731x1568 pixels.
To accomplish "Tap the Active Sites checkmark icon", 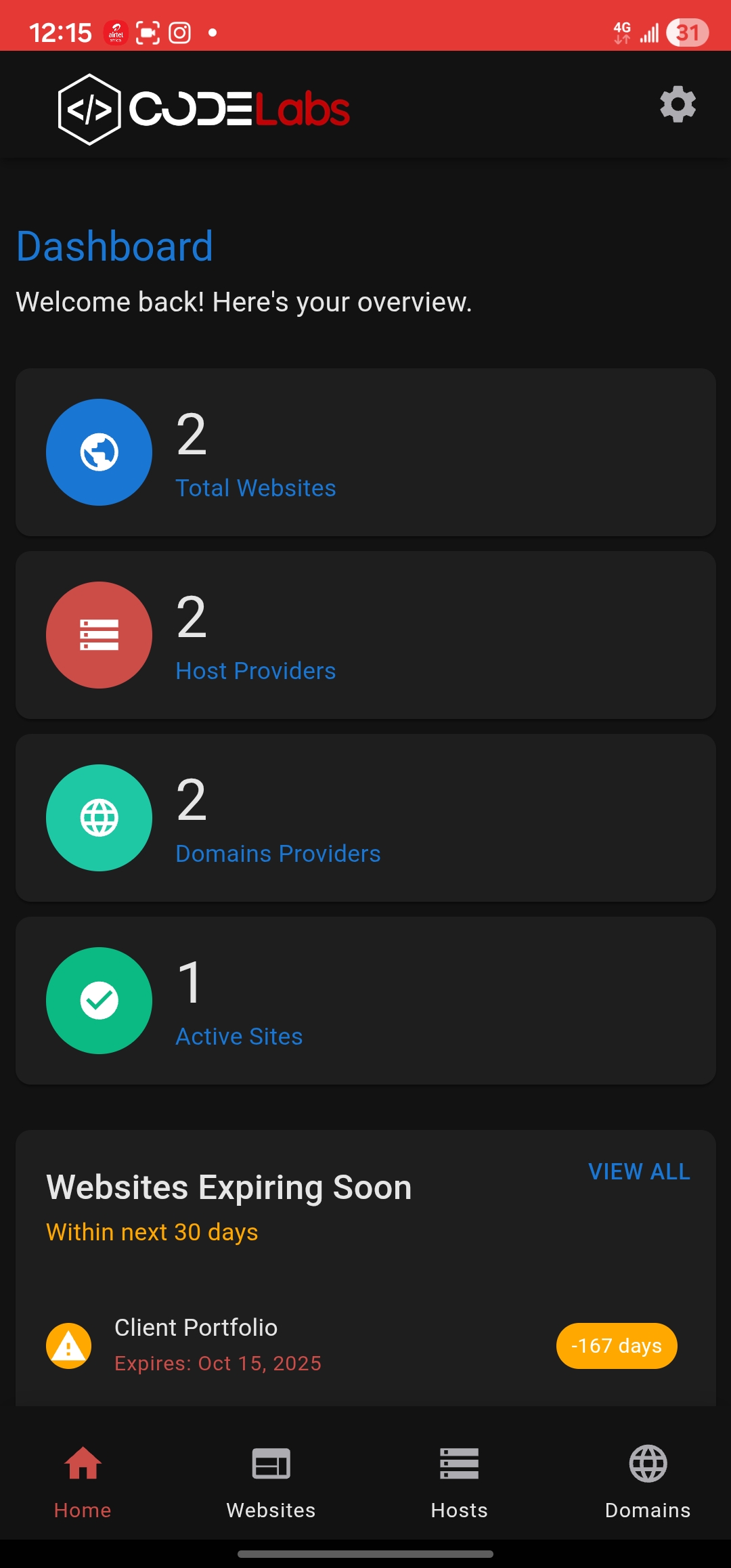I will tap(99, 1001).
